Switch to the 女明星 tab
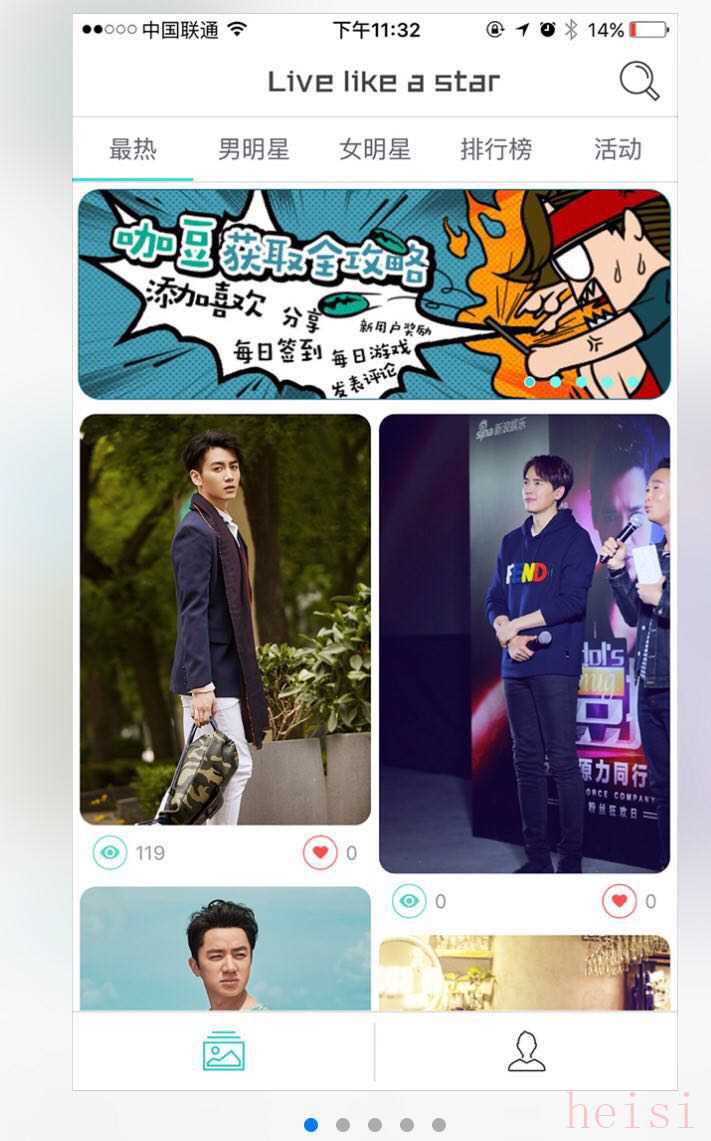Screen dimensions: 711x1141 click(x=375, y=150)
